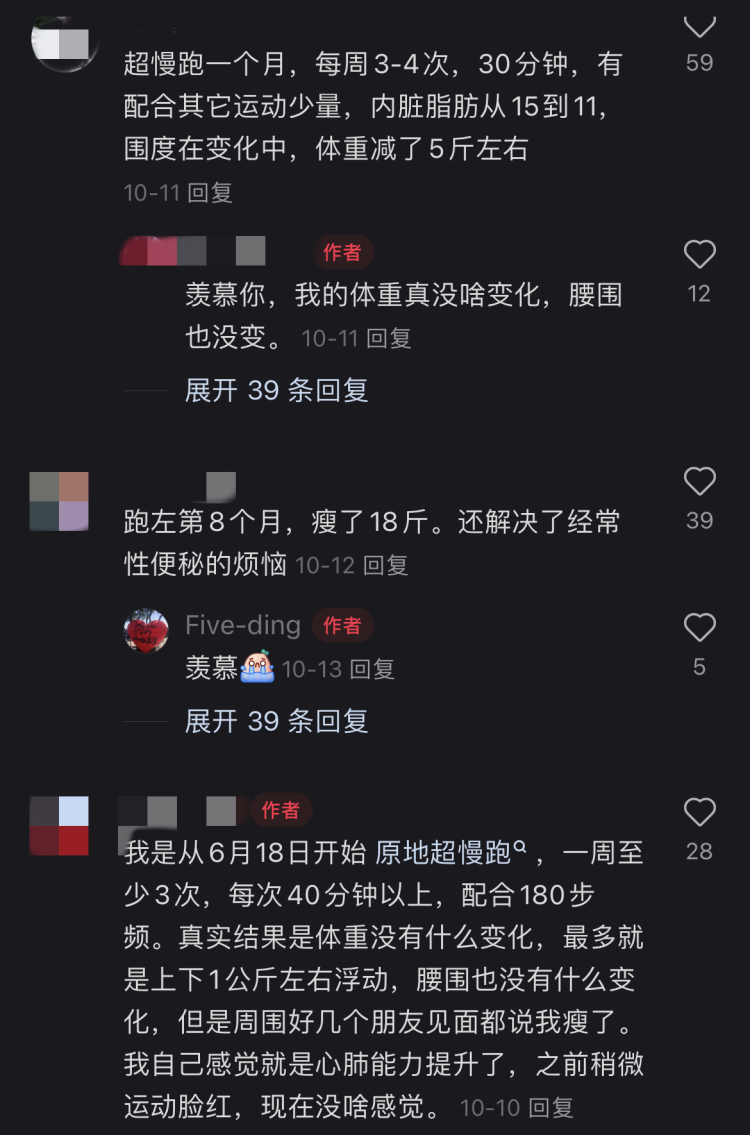
Task: Like the comment 跑左第8个月，瘦了18斤
Action: [699, 482]
